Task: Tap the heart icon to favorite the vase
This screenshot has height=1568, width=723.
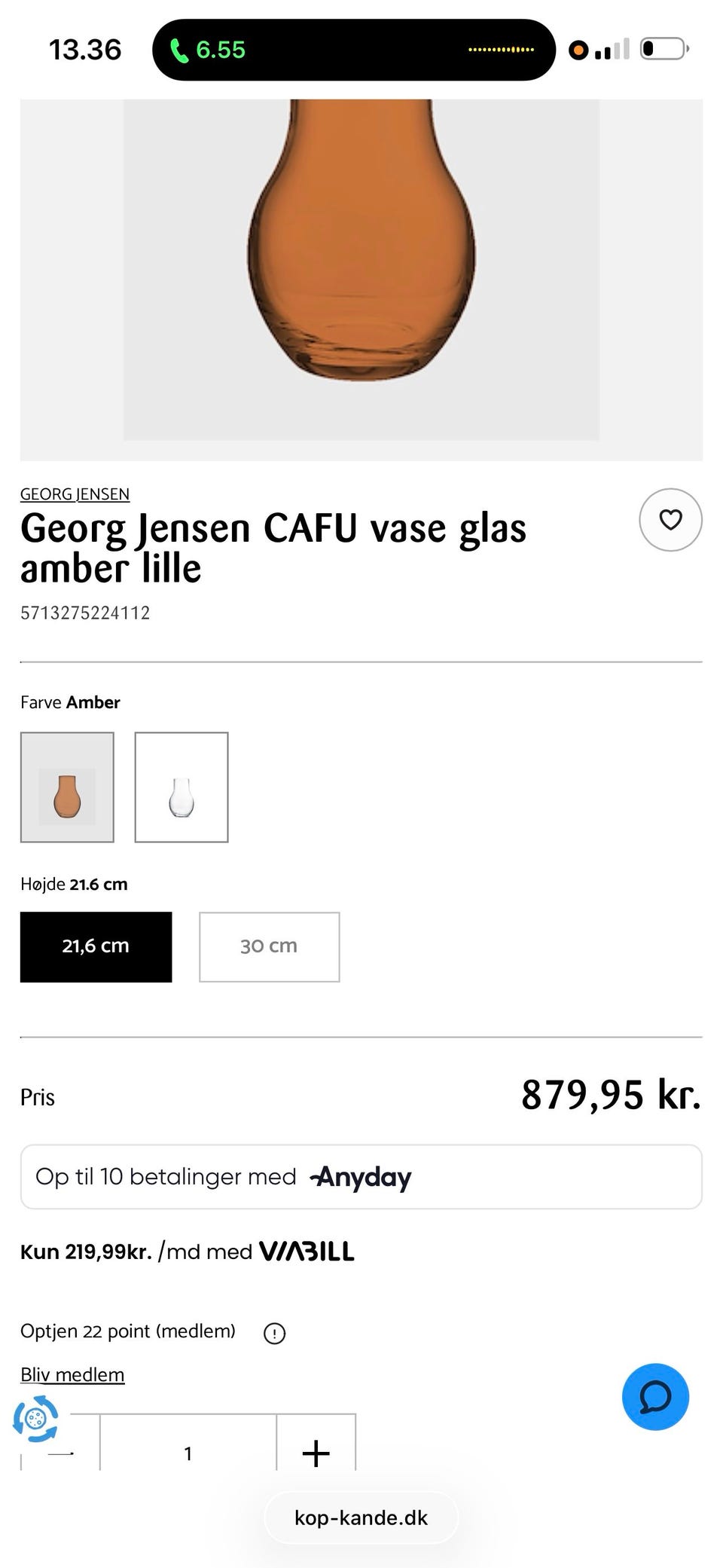Action: [670, 520]
